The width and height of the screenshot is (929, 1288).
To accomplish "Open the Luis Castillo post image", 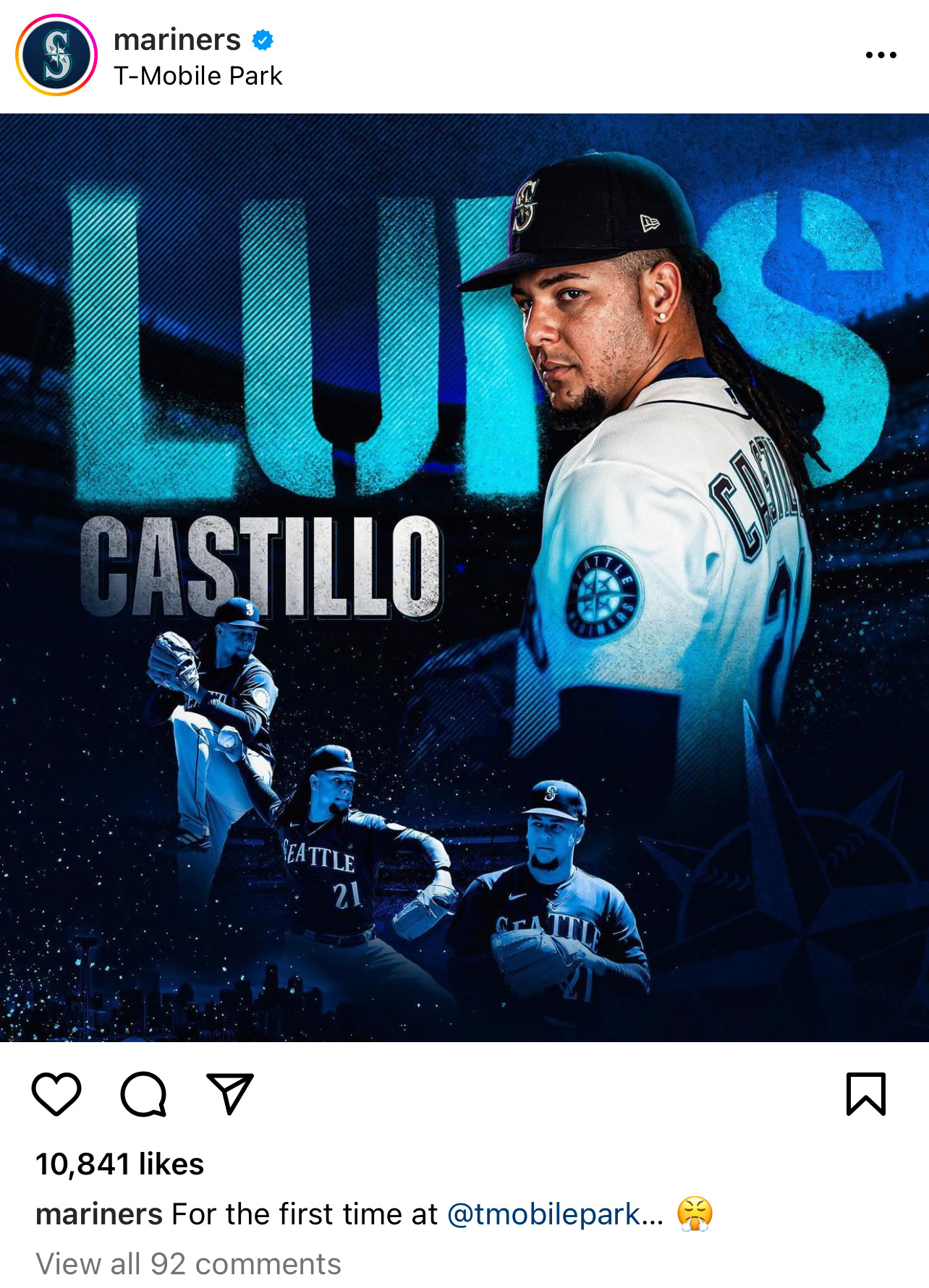I will (x=465, y=577).
